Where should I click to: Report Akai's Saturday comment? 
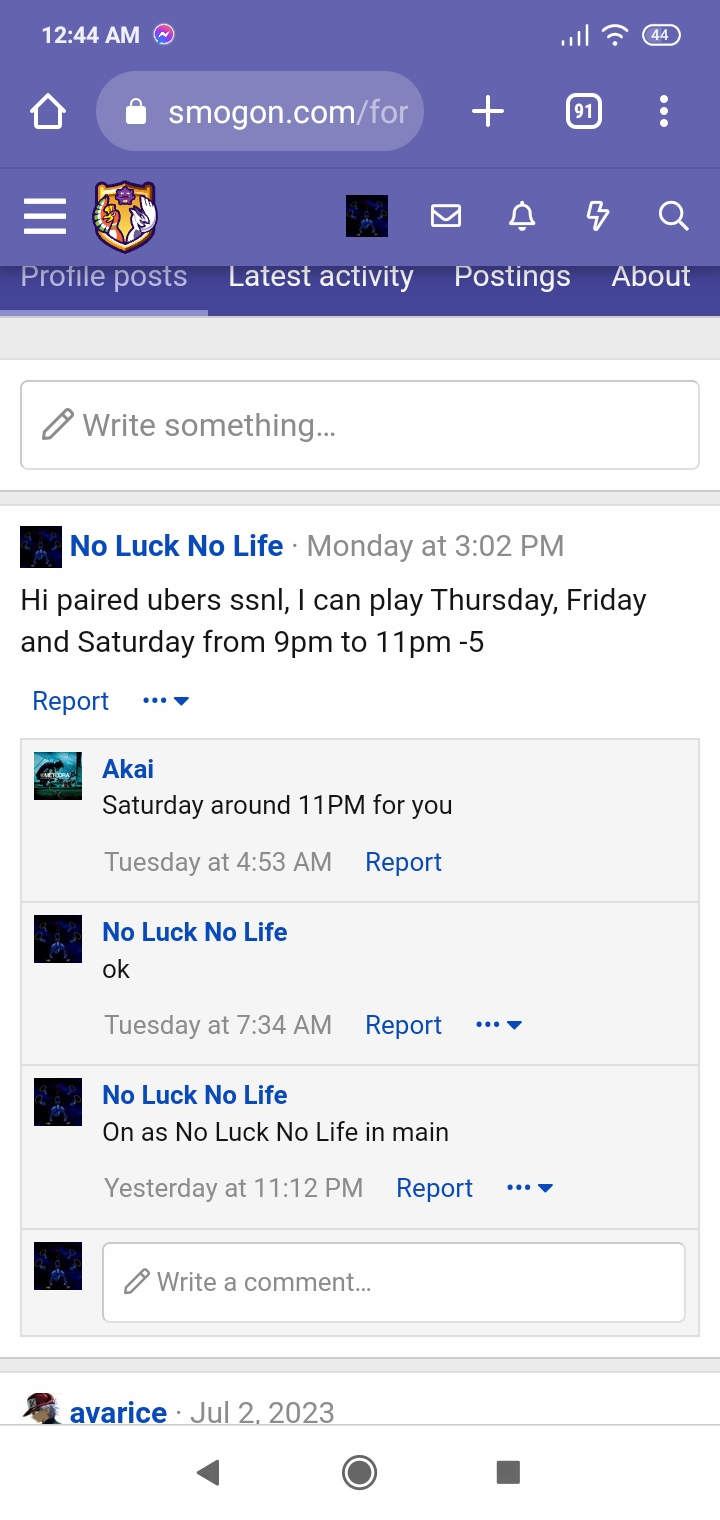[403, 862]
